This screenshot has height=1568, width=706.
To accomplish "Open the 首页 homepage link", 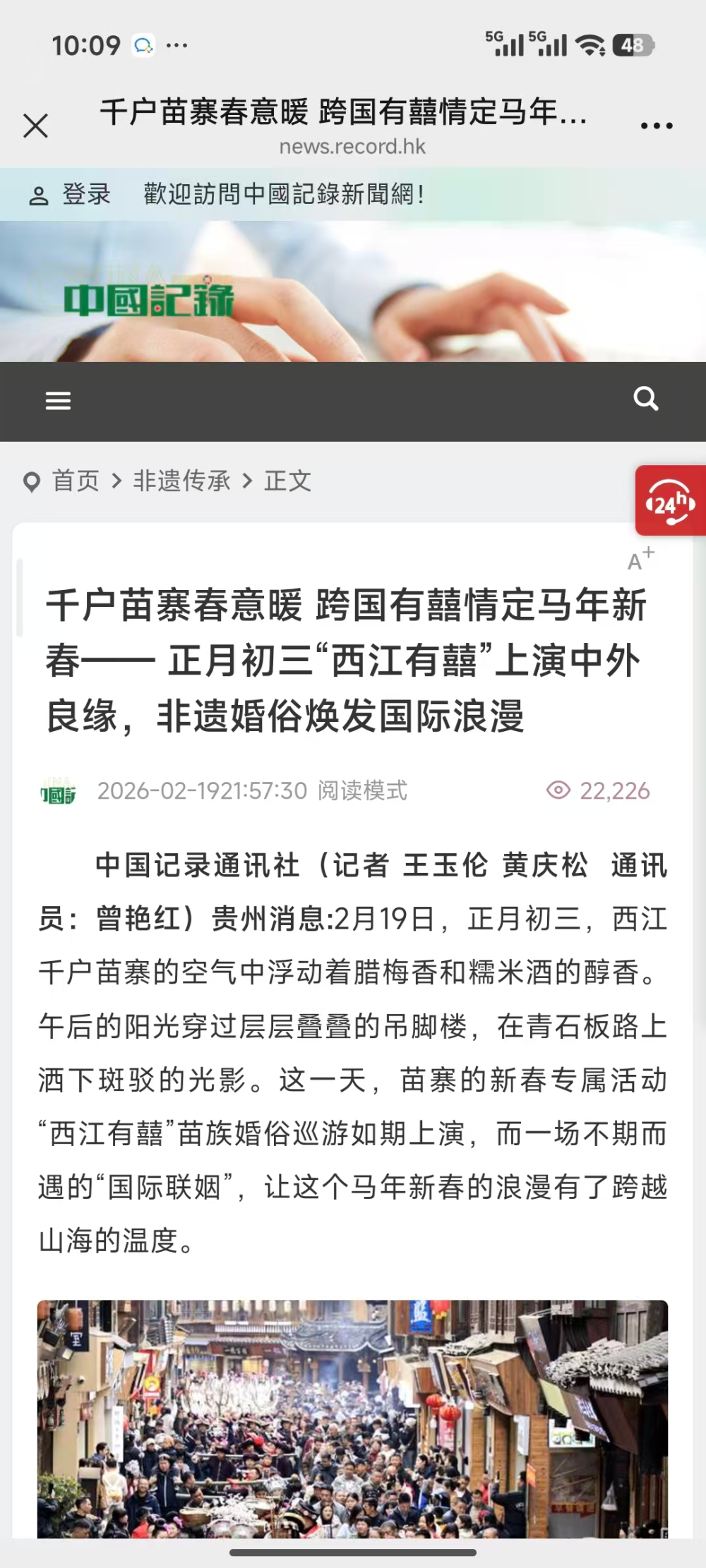I will 76,481.
